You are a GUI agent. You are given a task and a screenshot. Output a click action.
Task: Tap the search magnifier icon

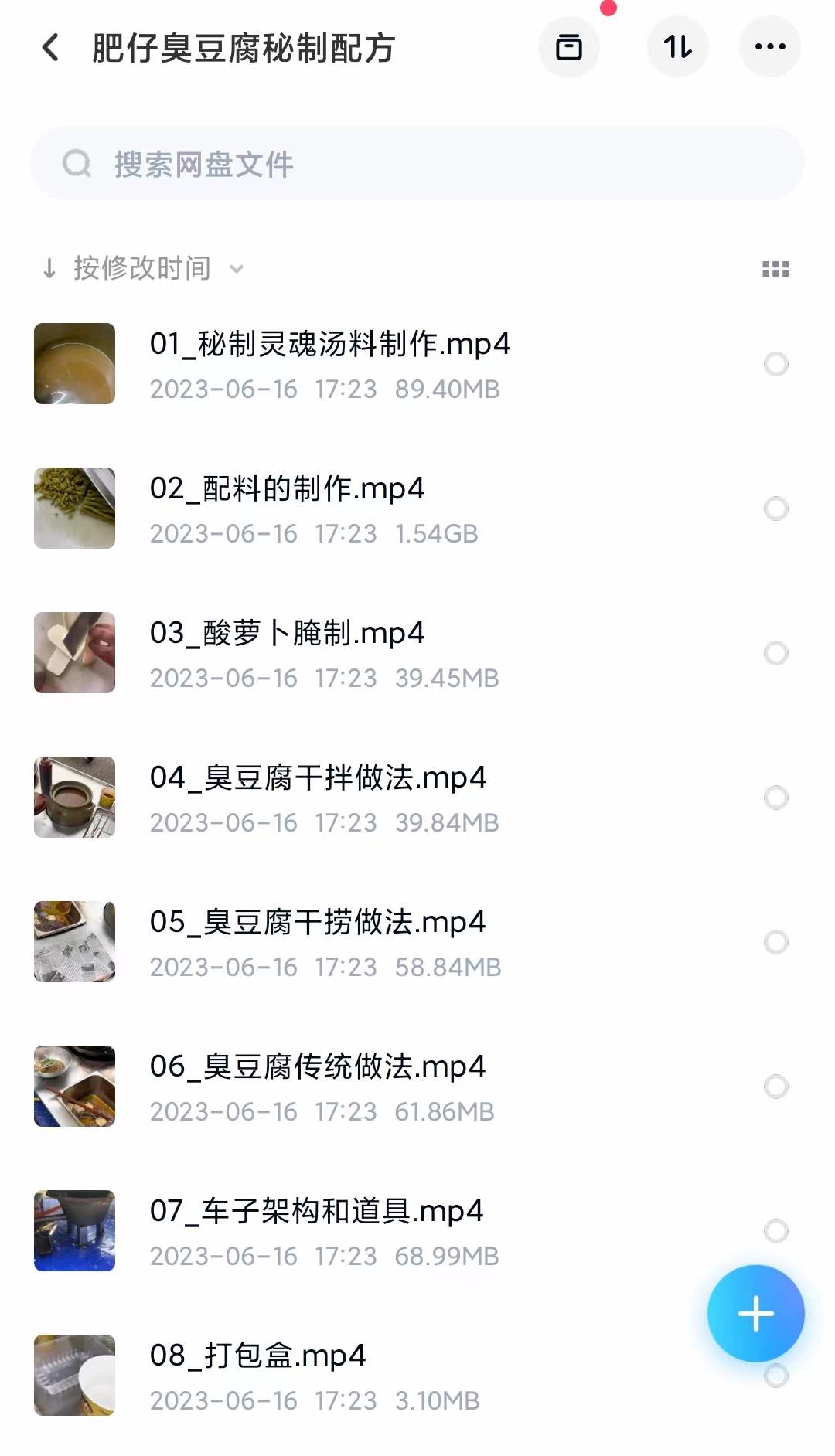(75, 163)
